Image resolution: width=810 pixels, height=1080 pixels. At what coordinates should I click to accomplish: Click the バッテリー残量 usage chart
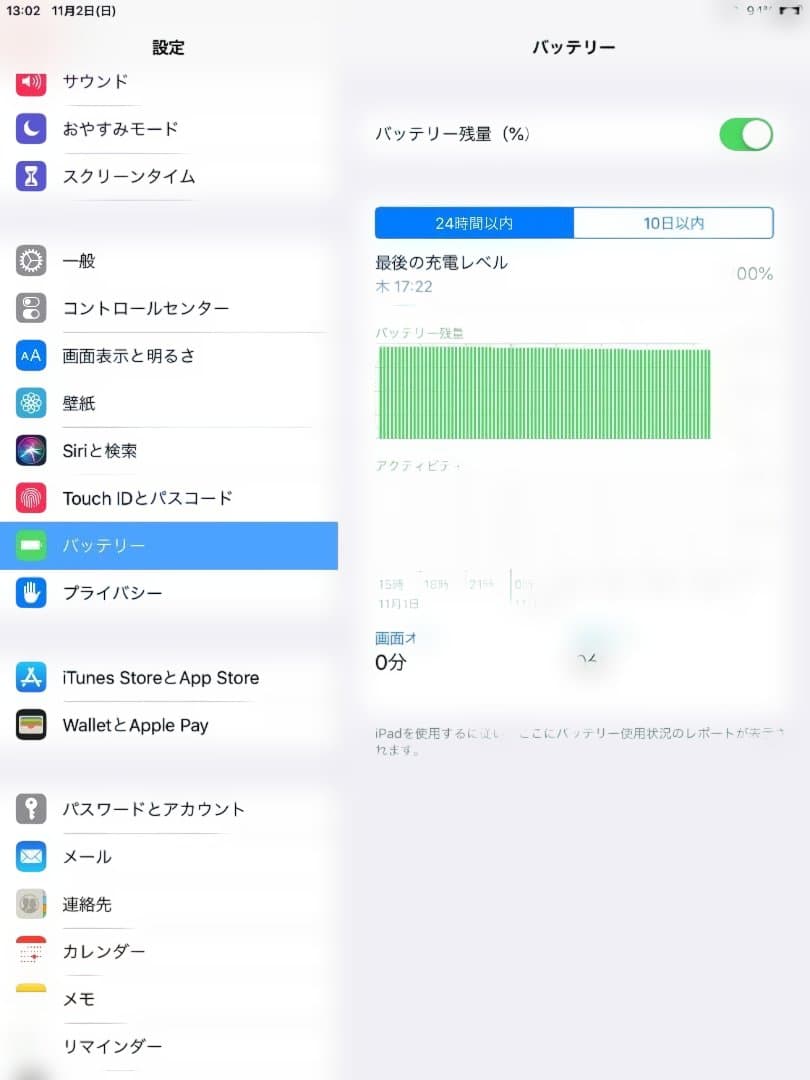[545, 392]
